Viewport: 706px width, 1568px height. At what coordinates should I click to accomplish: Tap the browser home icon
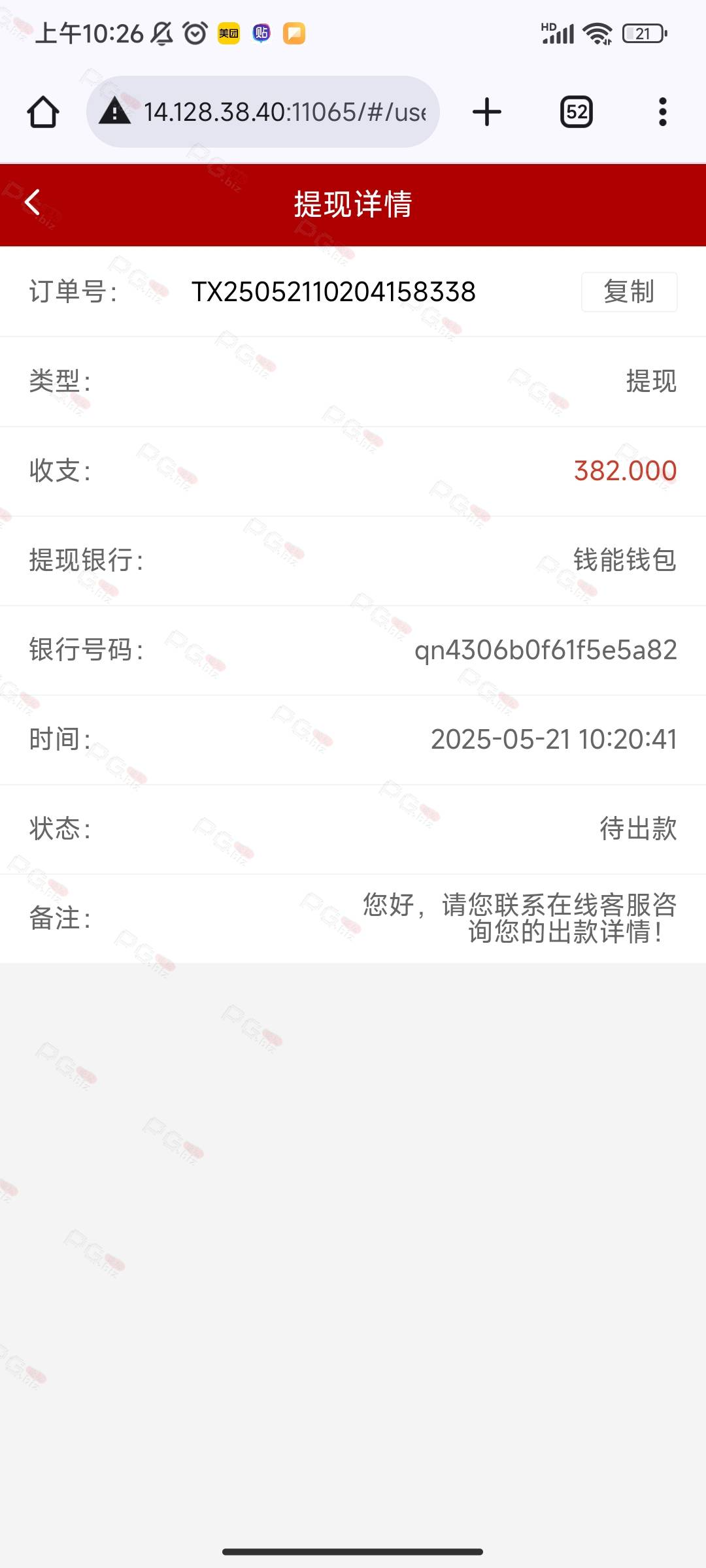tap(43, 112)
